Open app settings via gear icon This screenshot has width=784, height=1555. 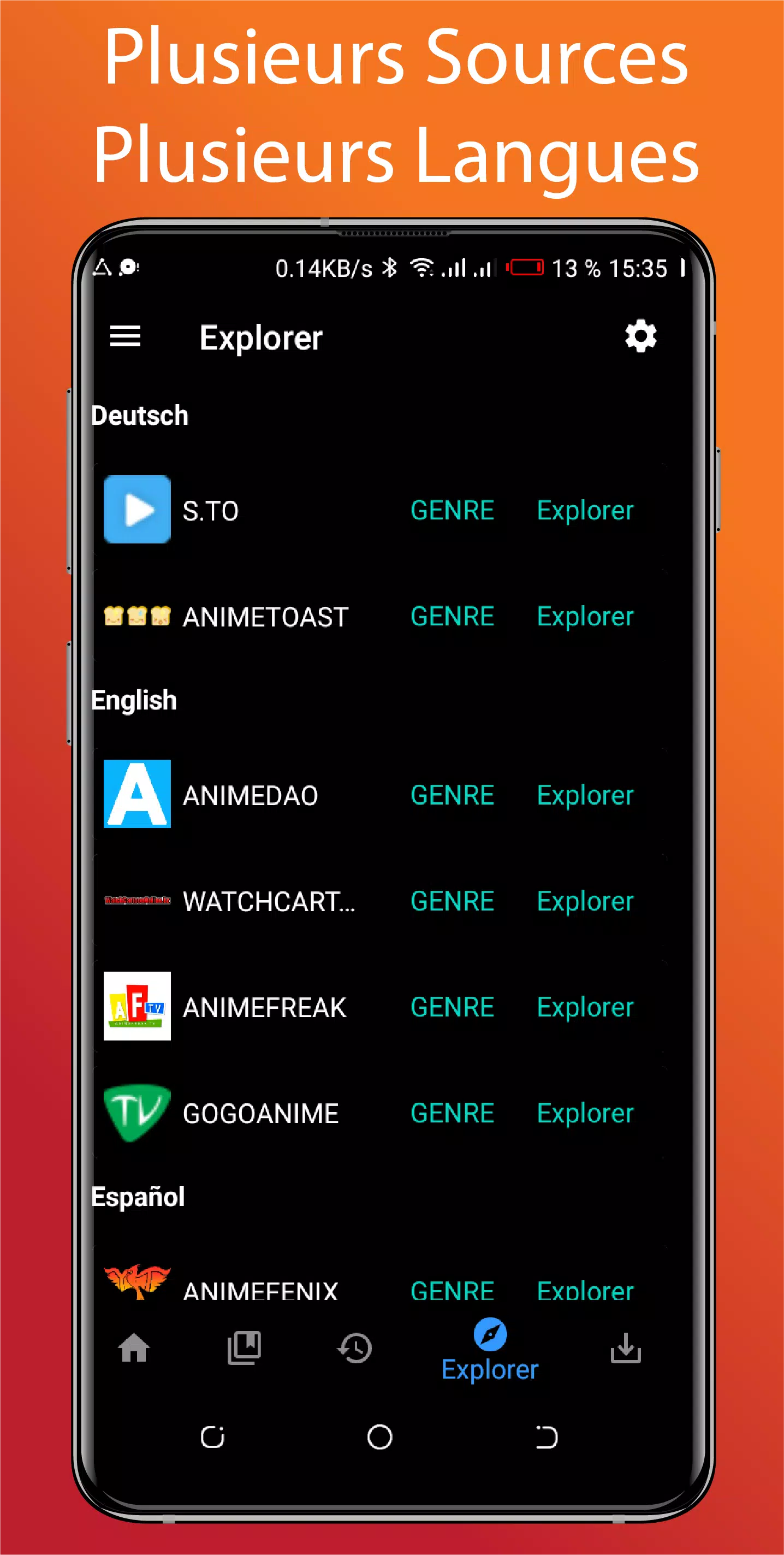[640, 338]
